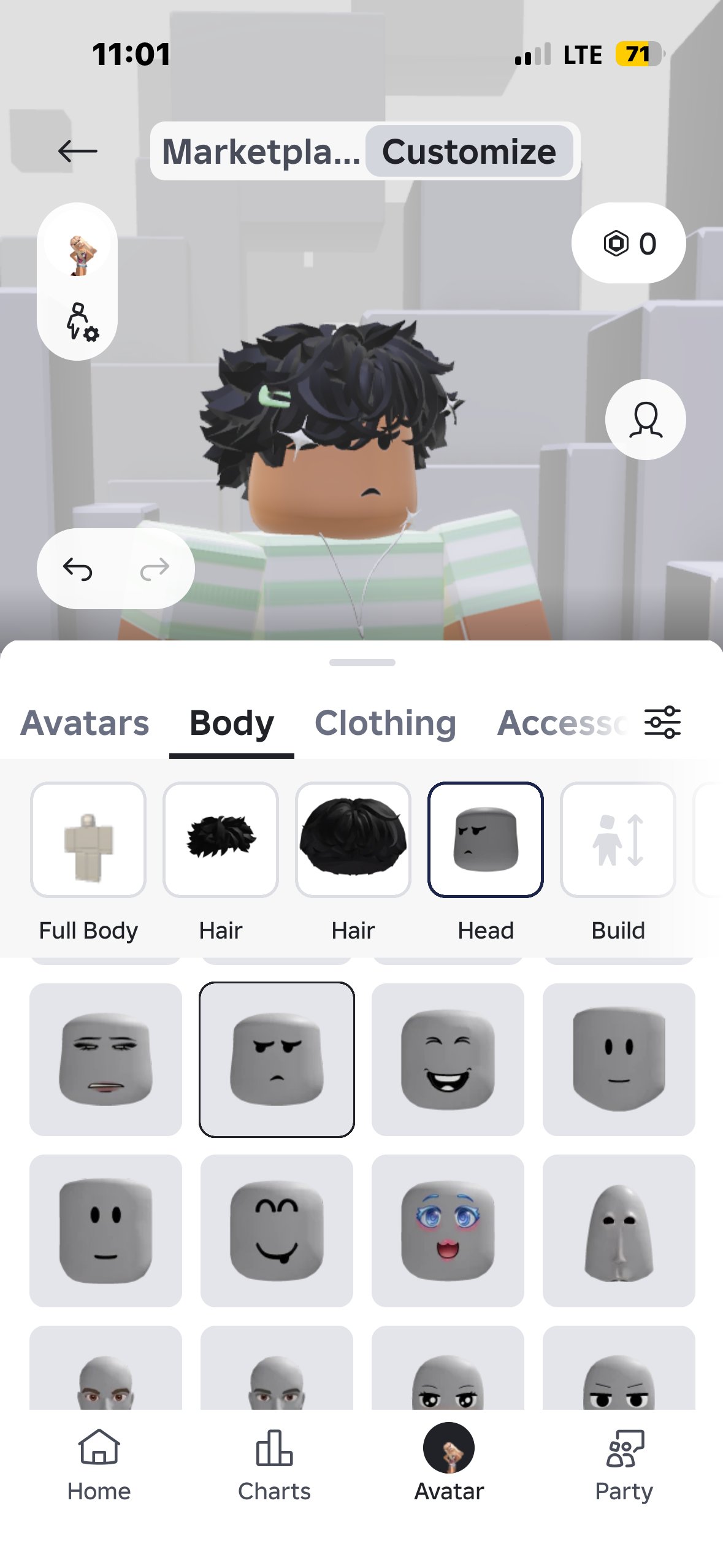Undo the last avatar change
Screen dimensions: 723x1568
(x=78, y=569)
